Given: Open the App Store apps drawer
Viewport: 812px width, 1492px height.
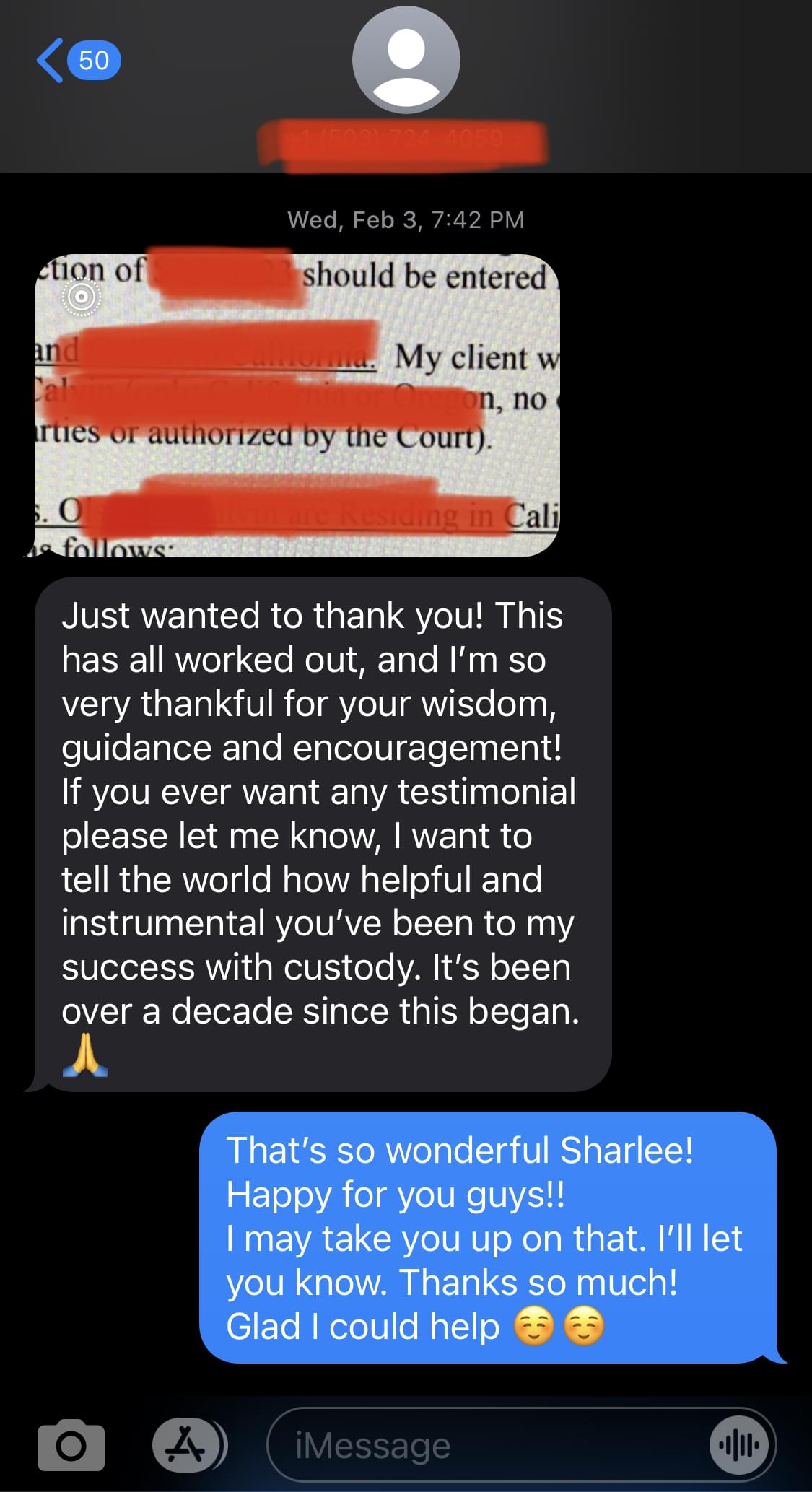Looking at the screenshot, I should point(186,1445).
